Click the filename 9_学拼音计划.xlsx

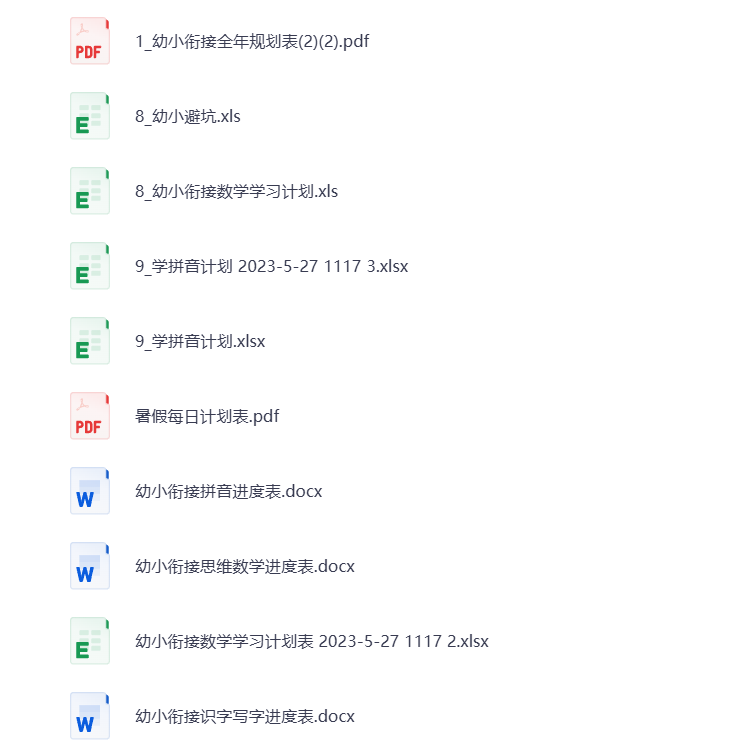pos(197,341)
